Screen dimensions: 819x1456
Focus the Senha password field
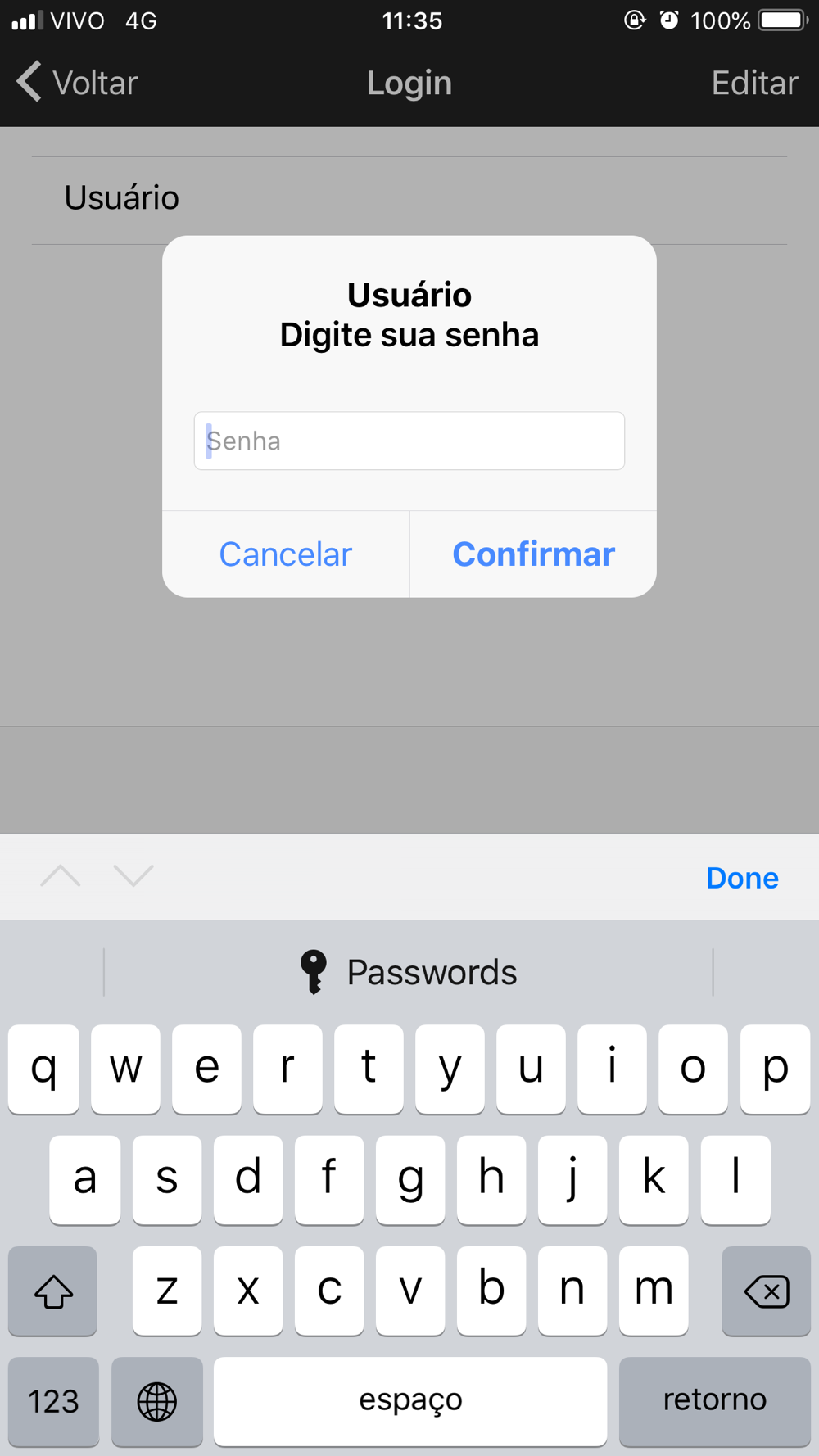point(409,441)
